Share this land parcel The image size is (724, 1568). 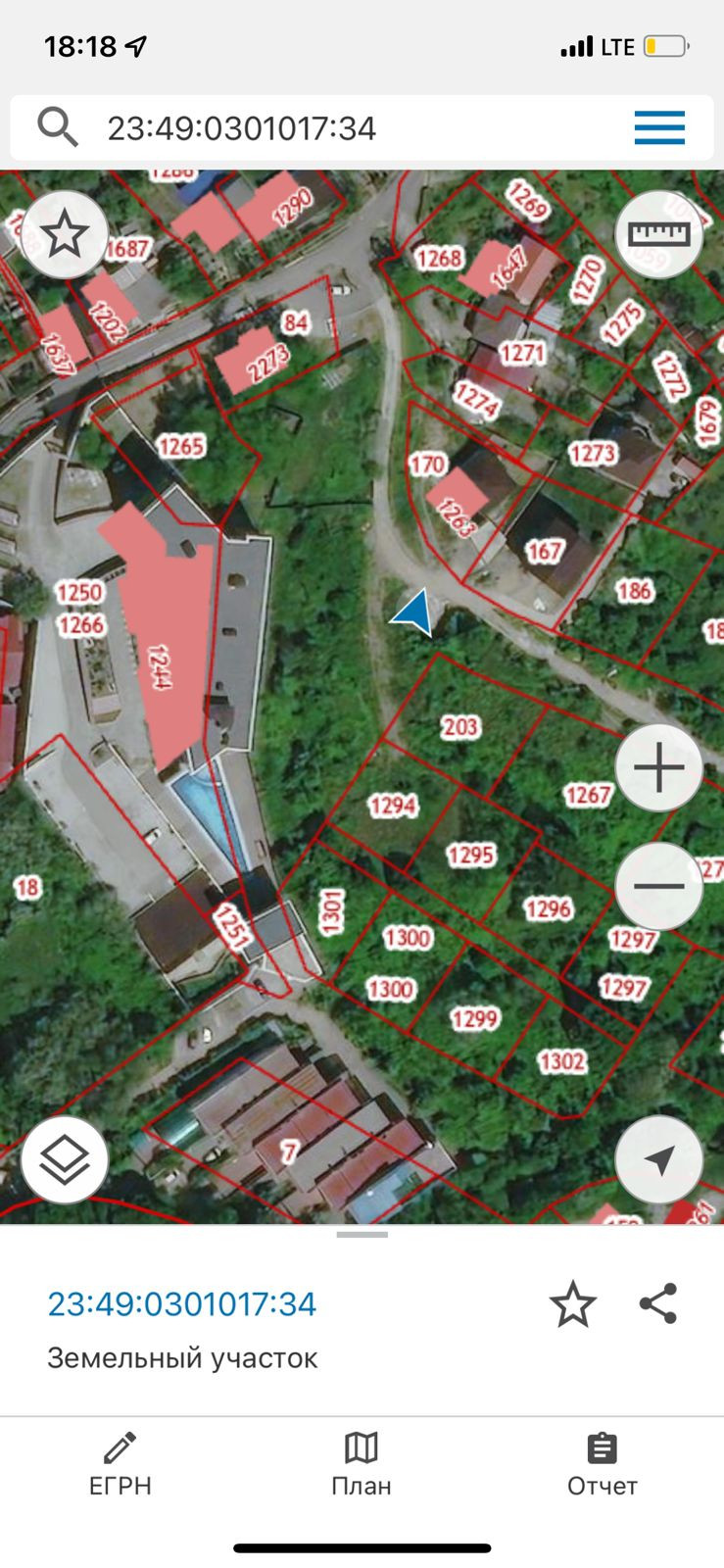tap(658, 1304)
